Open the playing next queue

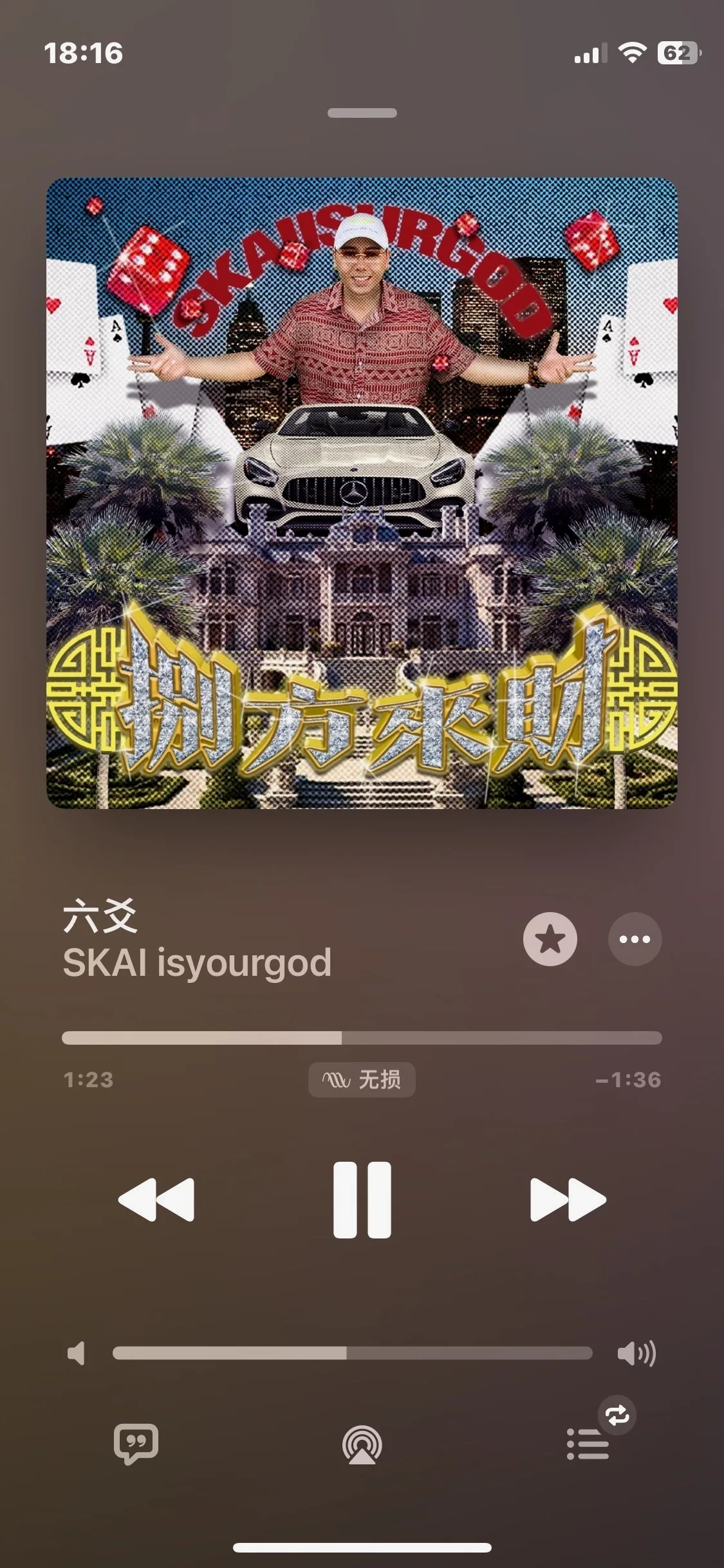(588, 1444)
